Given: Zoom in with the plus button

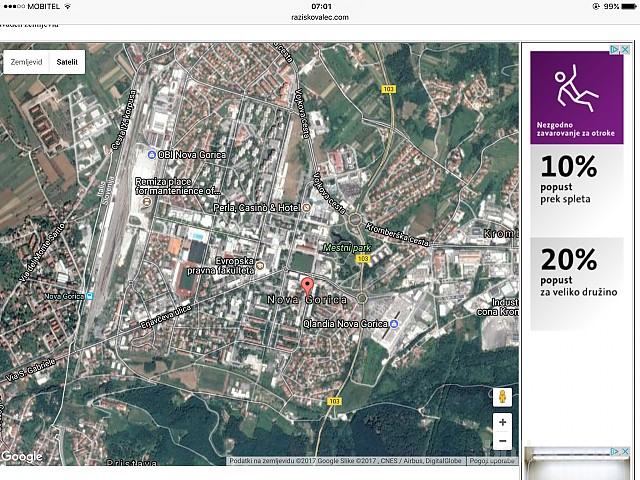Looking at the screenshot, I should coord(502,422).
